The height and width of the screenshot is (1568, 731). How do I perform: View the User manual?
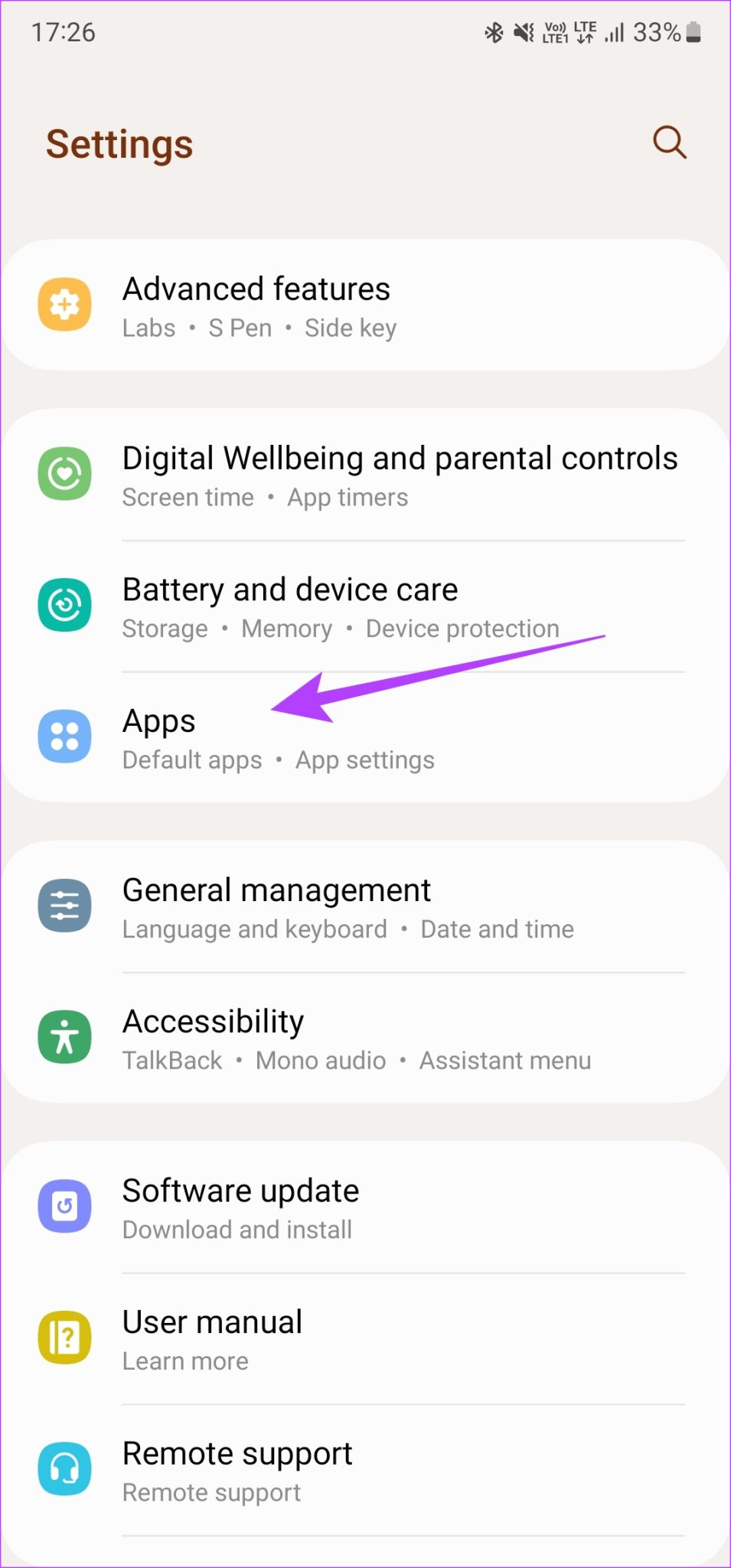pos(364,1339)
